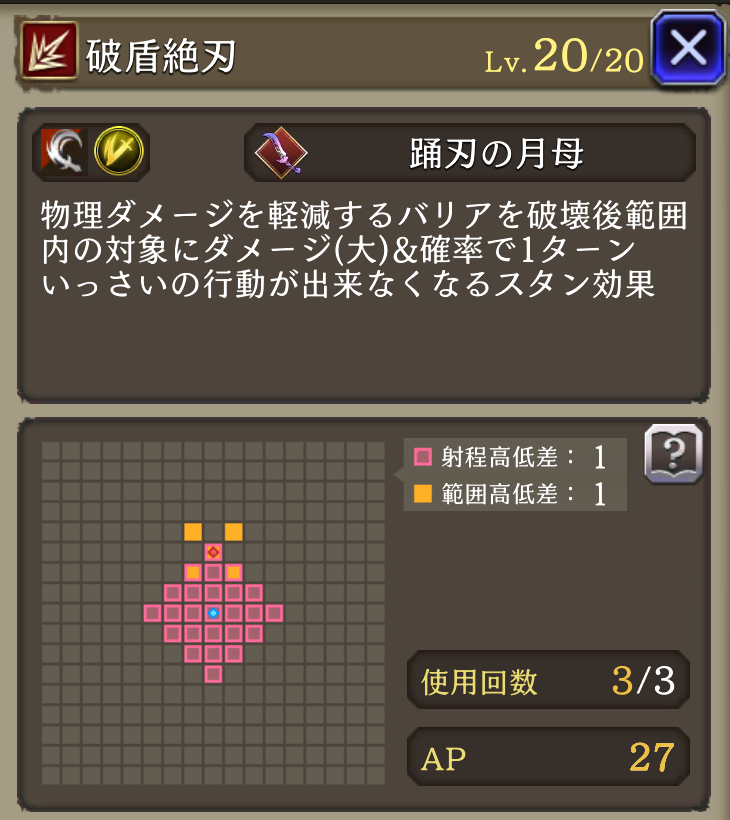Open the range help question mark

[673, 455]
